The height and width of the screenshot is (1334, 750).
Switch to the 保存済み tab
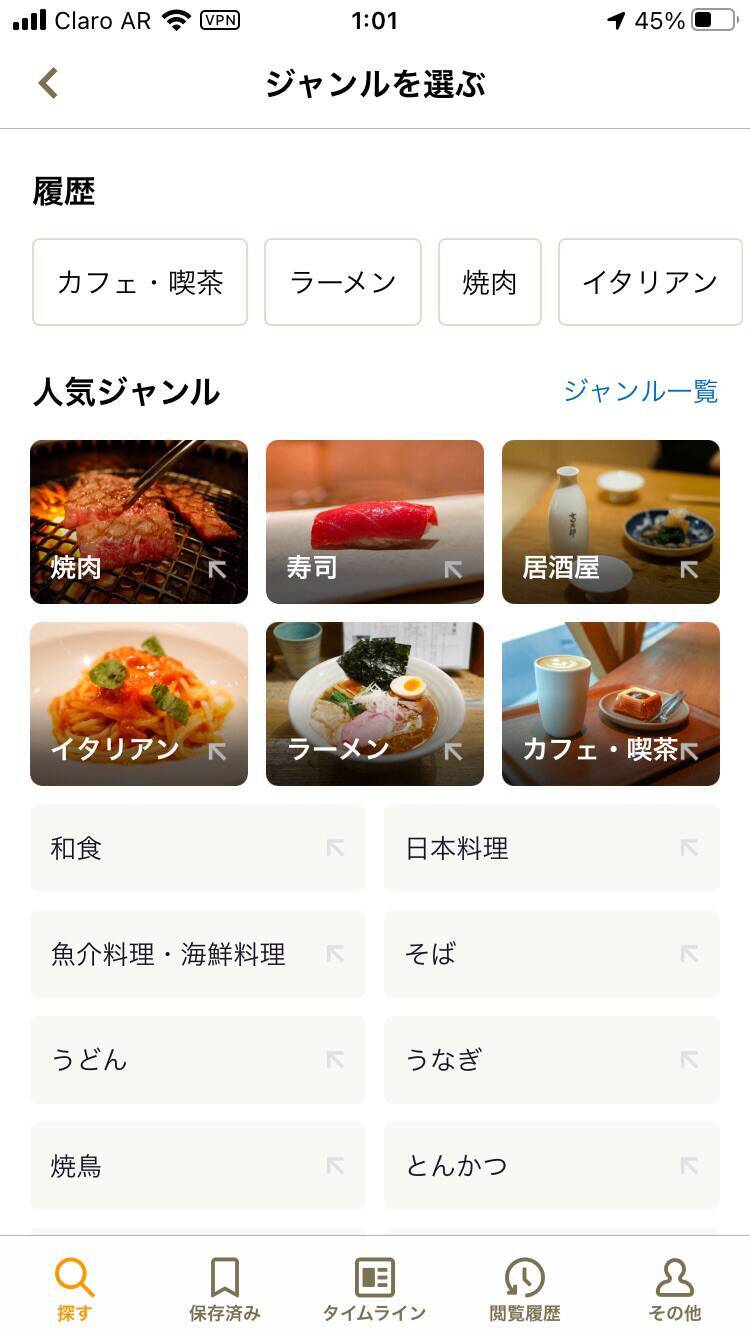click(x=225, y=1289)
